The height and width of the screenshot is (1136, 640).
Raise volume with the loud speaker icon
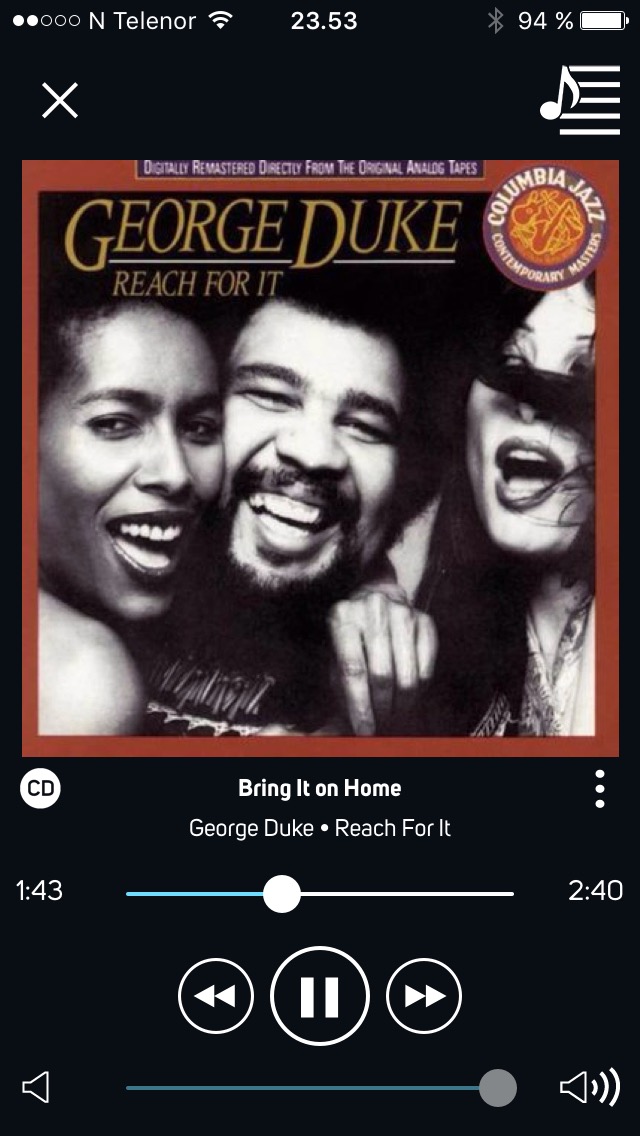589,1088
